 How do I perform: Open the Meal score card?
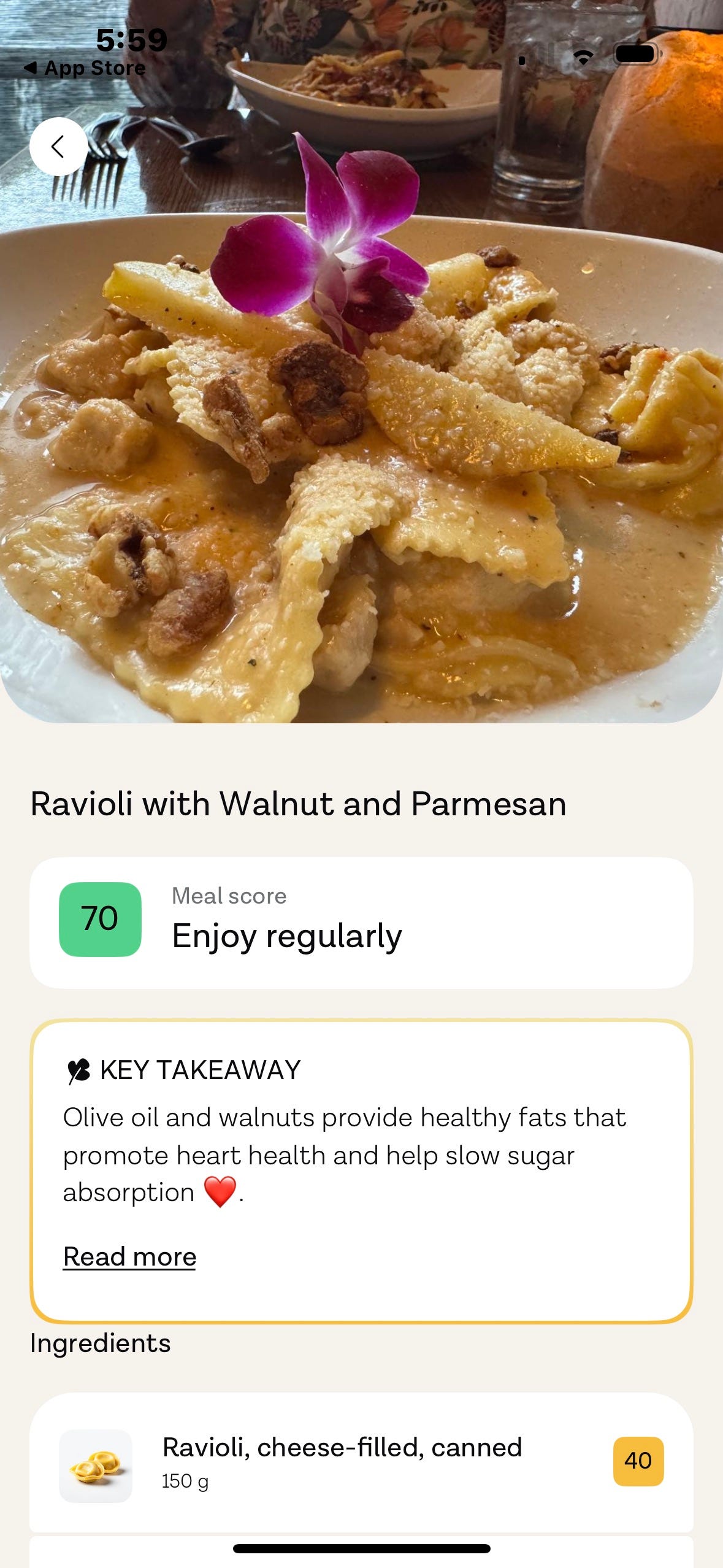click(x=361, y=921)
